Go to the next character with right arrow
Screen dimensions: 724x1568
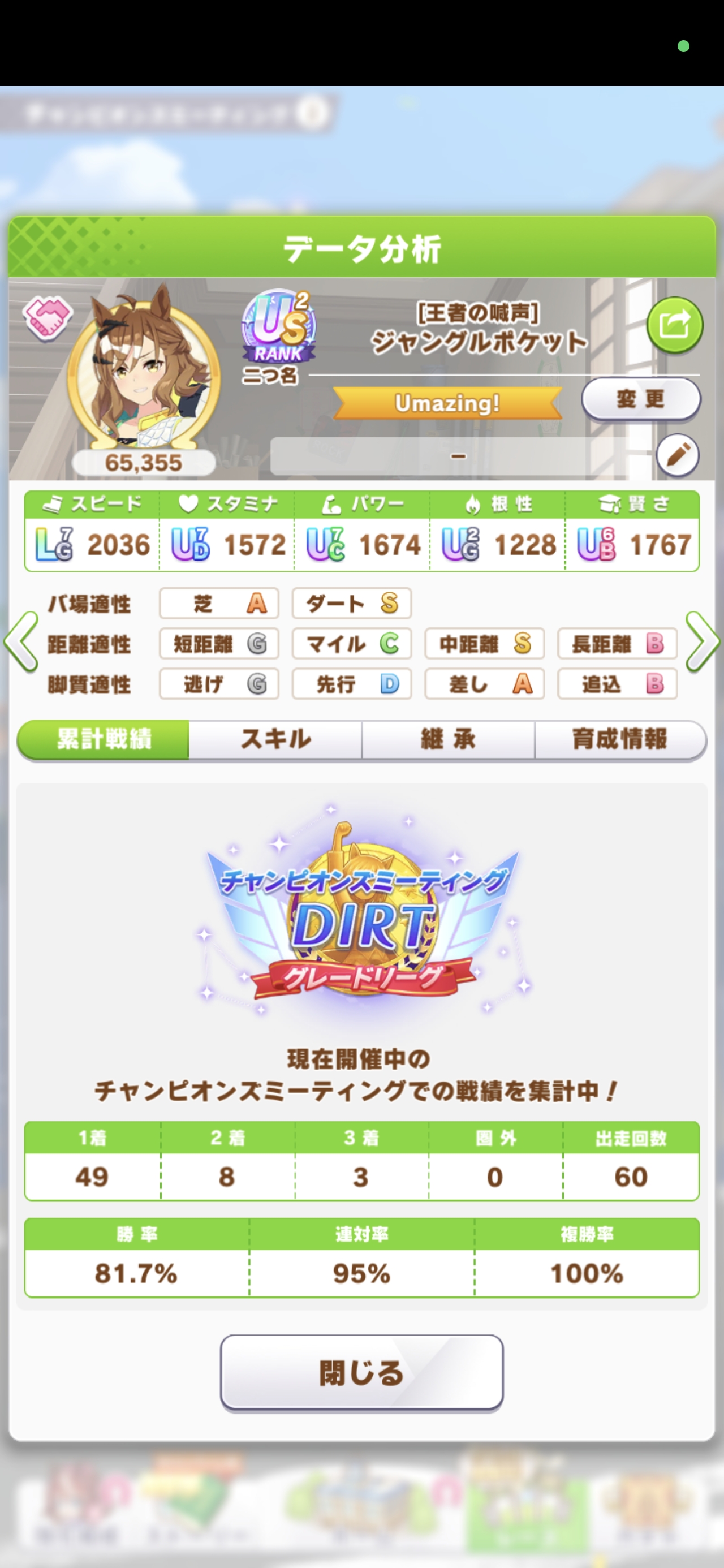[x=702, y=641]
